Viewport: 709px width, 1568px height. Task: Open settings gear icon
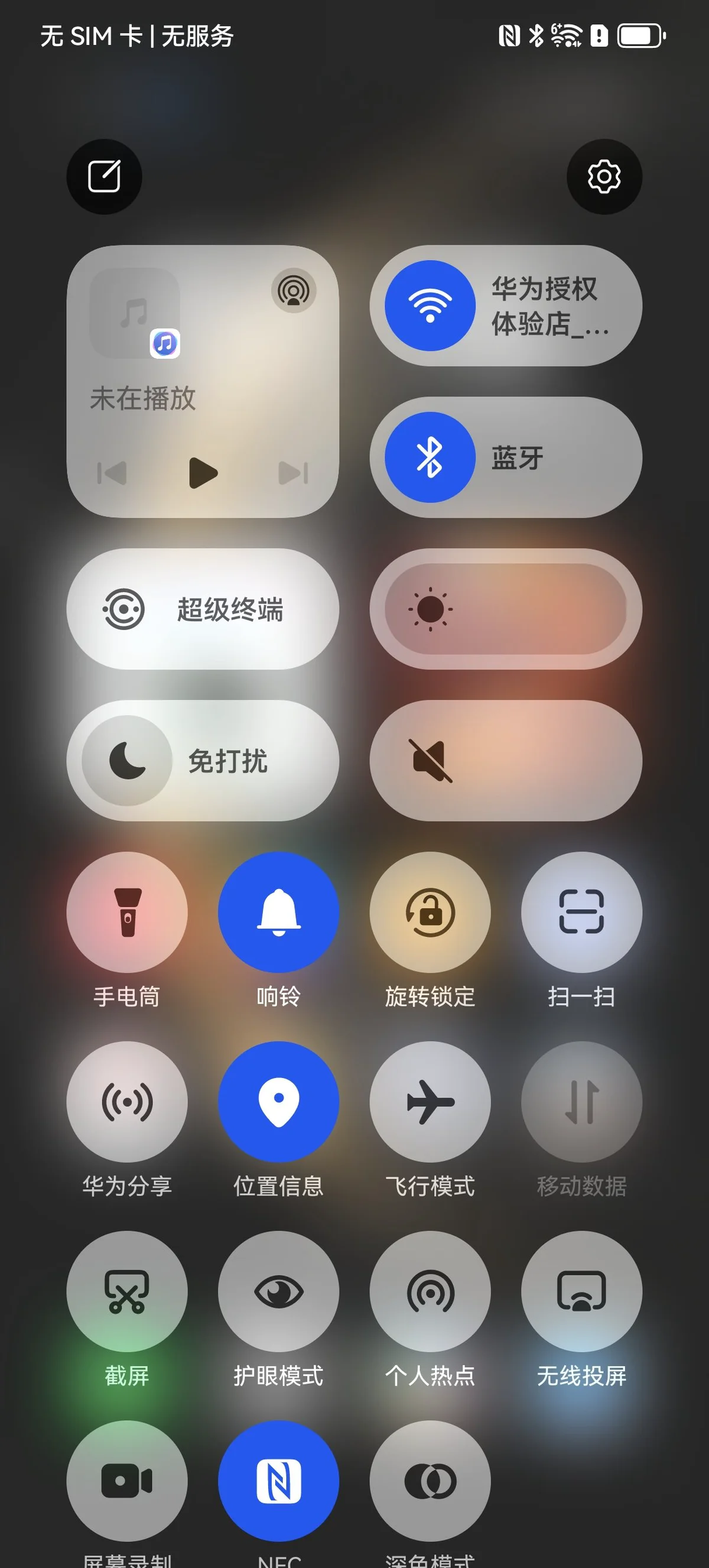(604, 177)
